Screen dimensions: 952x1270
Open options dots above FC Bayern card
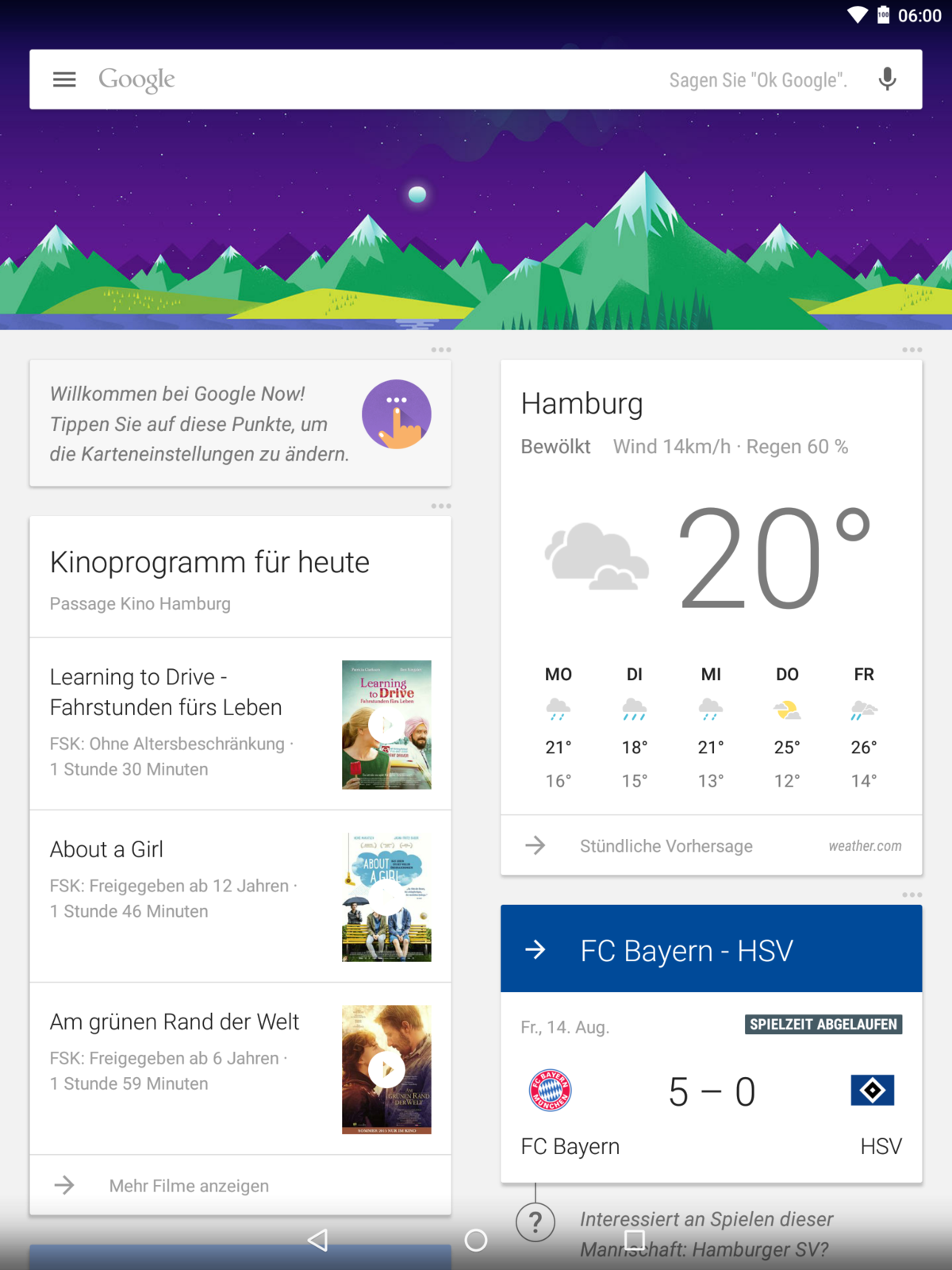point(912,895)
